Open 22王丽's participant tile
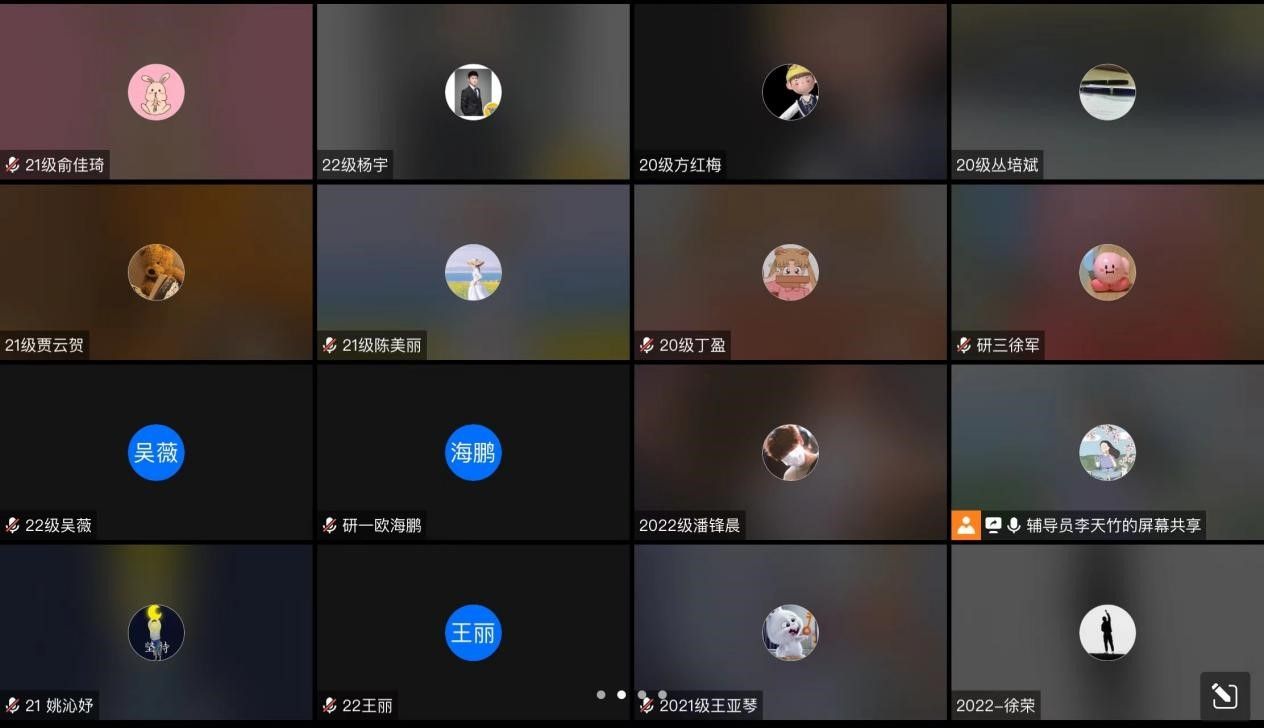This screenshot has width=1264, height=728. [473, 632]
